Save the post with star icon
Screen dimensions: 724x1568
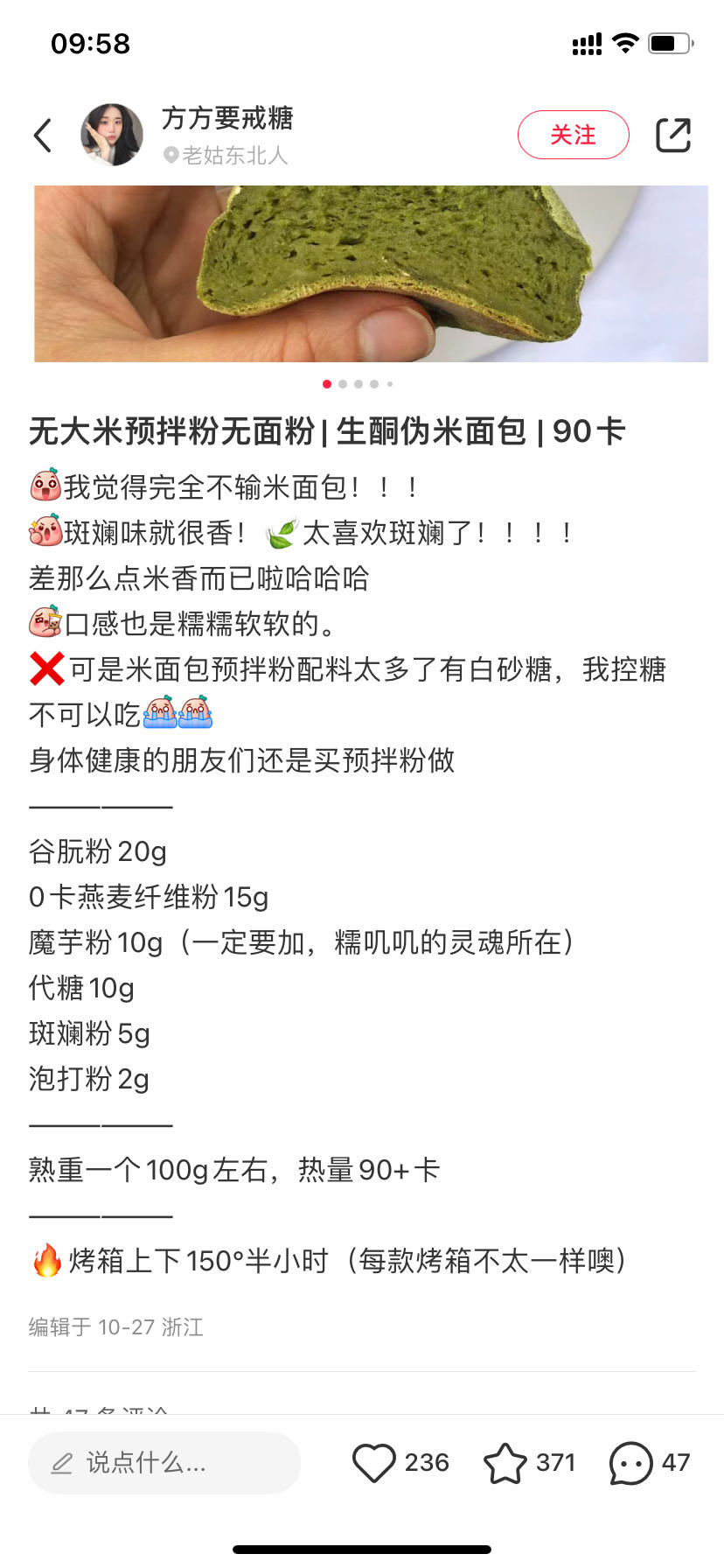505,1462
